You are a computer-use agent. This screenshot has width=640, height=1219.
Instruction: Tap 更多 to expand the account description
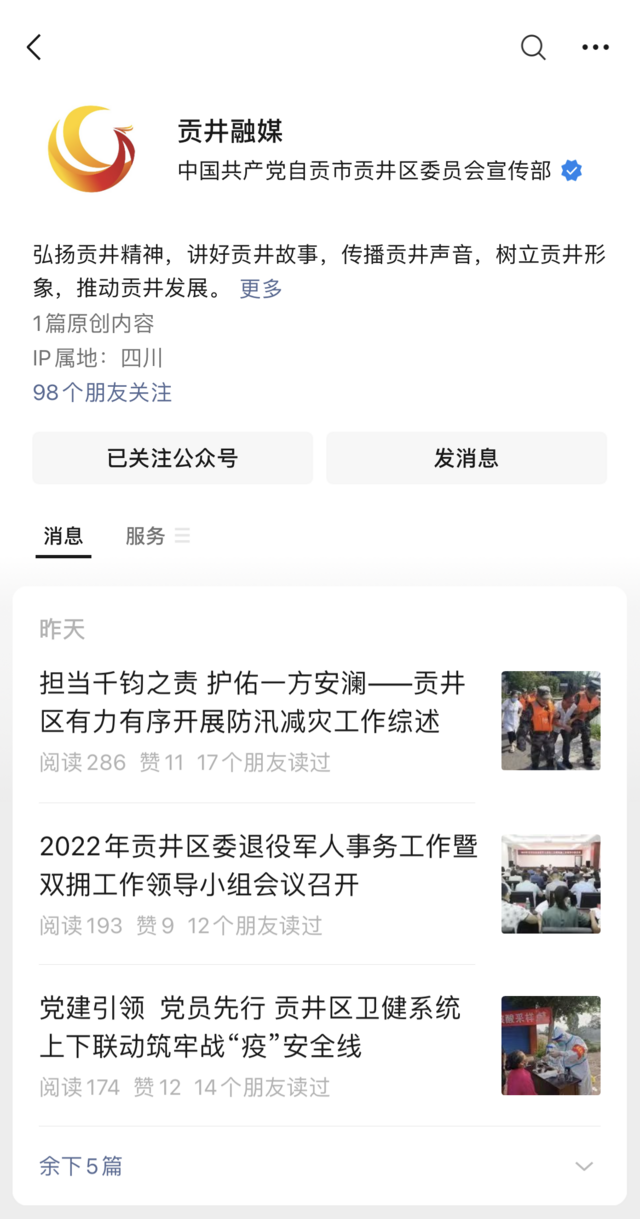click(x=261, y=289)
